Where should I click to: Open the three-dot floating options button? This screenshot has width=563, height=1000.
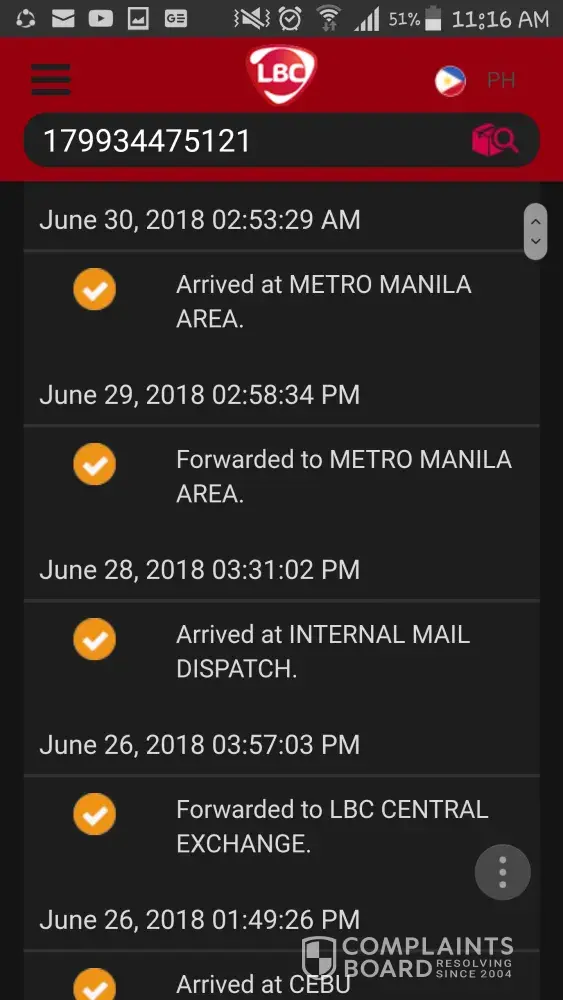tap(502, 872)
